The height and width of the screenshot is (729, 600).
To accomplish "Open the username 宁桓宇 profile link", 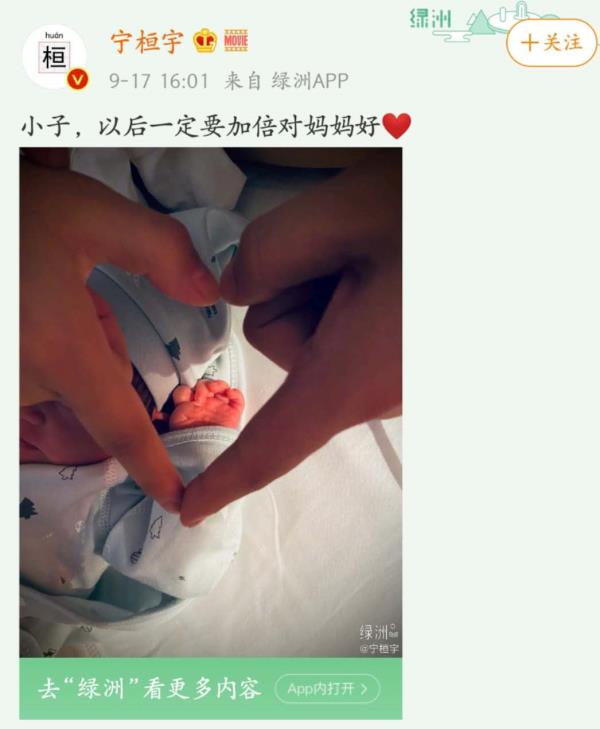I will pos(145,41).
